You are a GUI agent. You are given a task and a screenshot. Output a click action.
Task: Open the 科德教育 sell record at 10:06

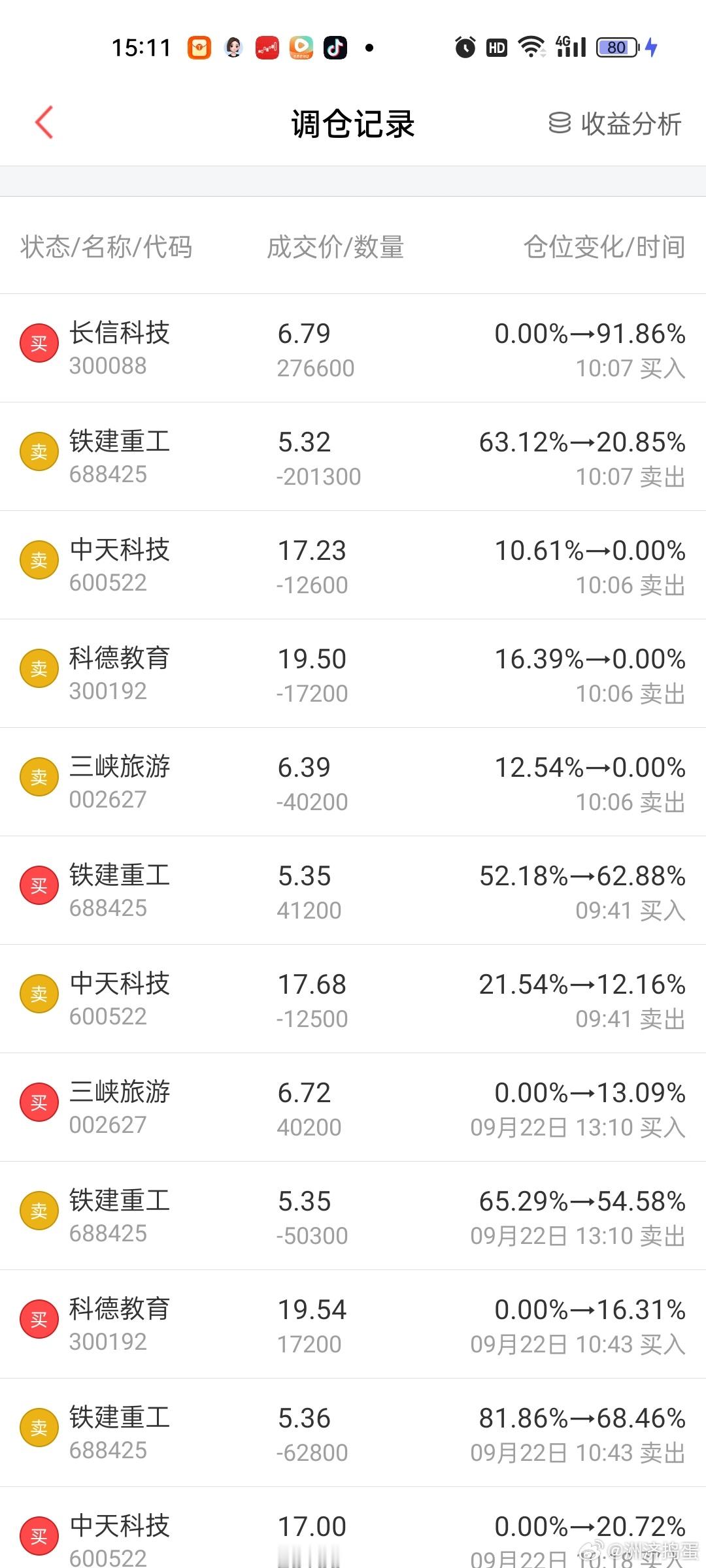(x=353, y=674)
